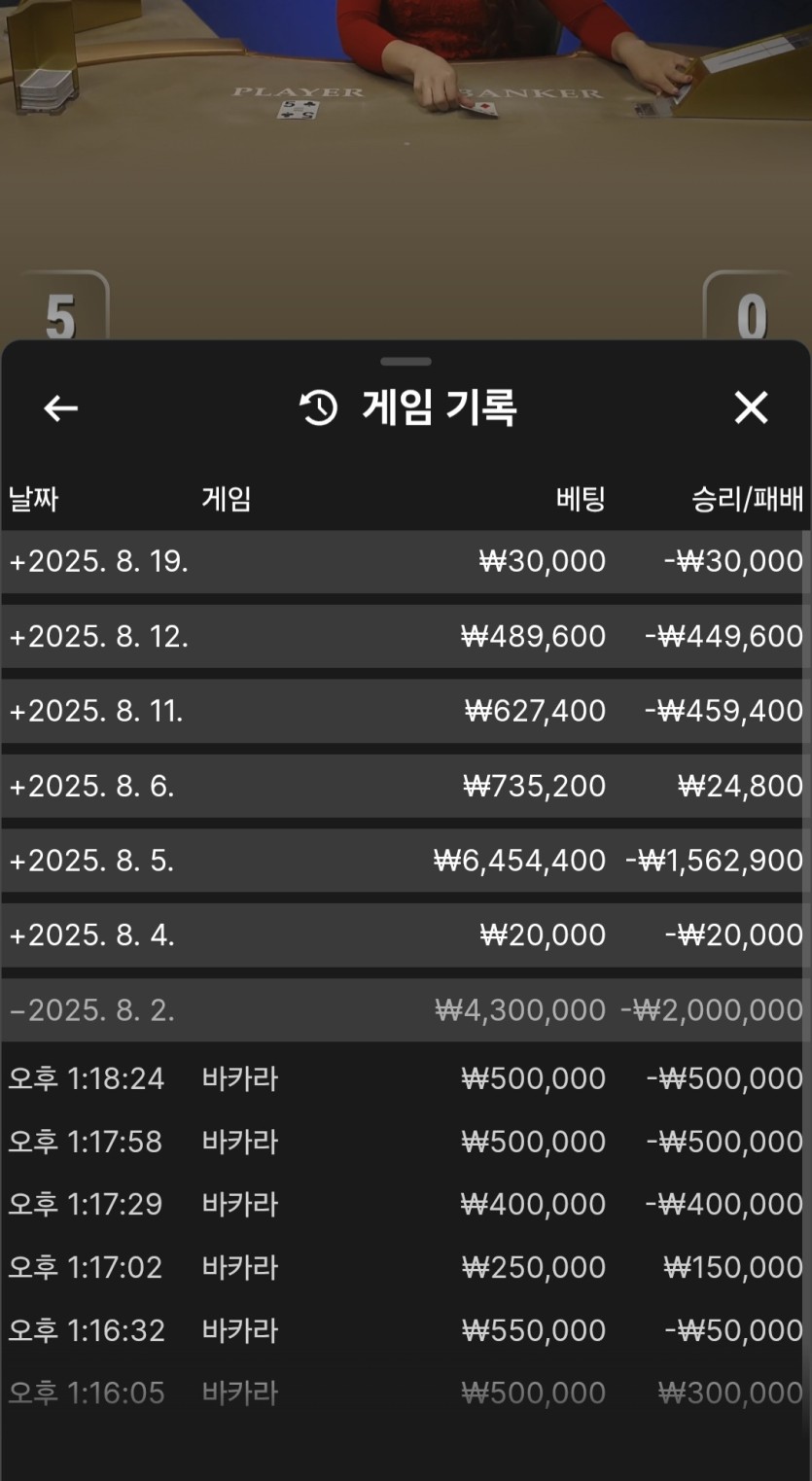
Task: Expand the 2025. 8. 4. record
Action: pos(404,935)
